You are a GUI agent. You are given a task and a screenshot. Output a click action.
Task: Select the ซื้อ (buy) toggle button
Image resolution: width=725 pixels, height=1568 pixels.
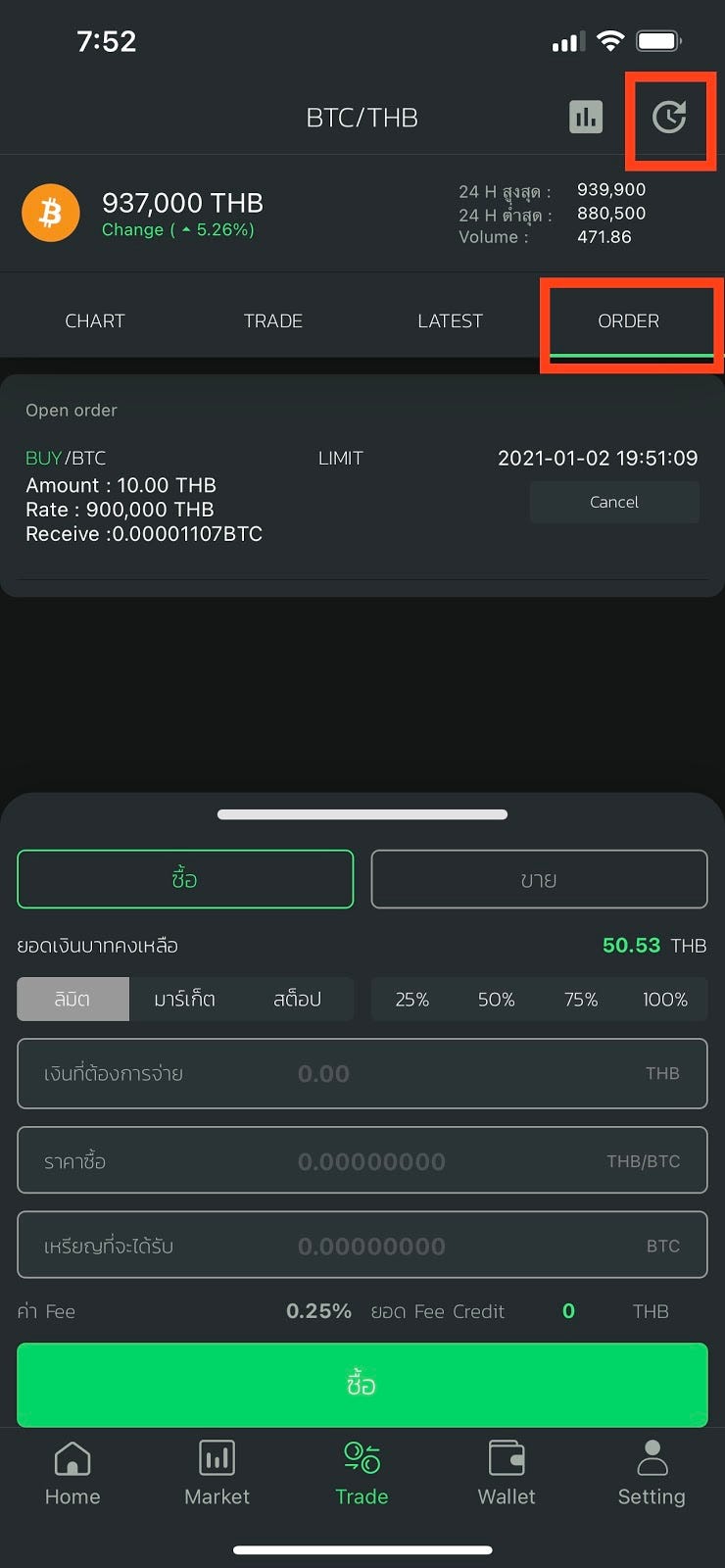tap(185, 879)
